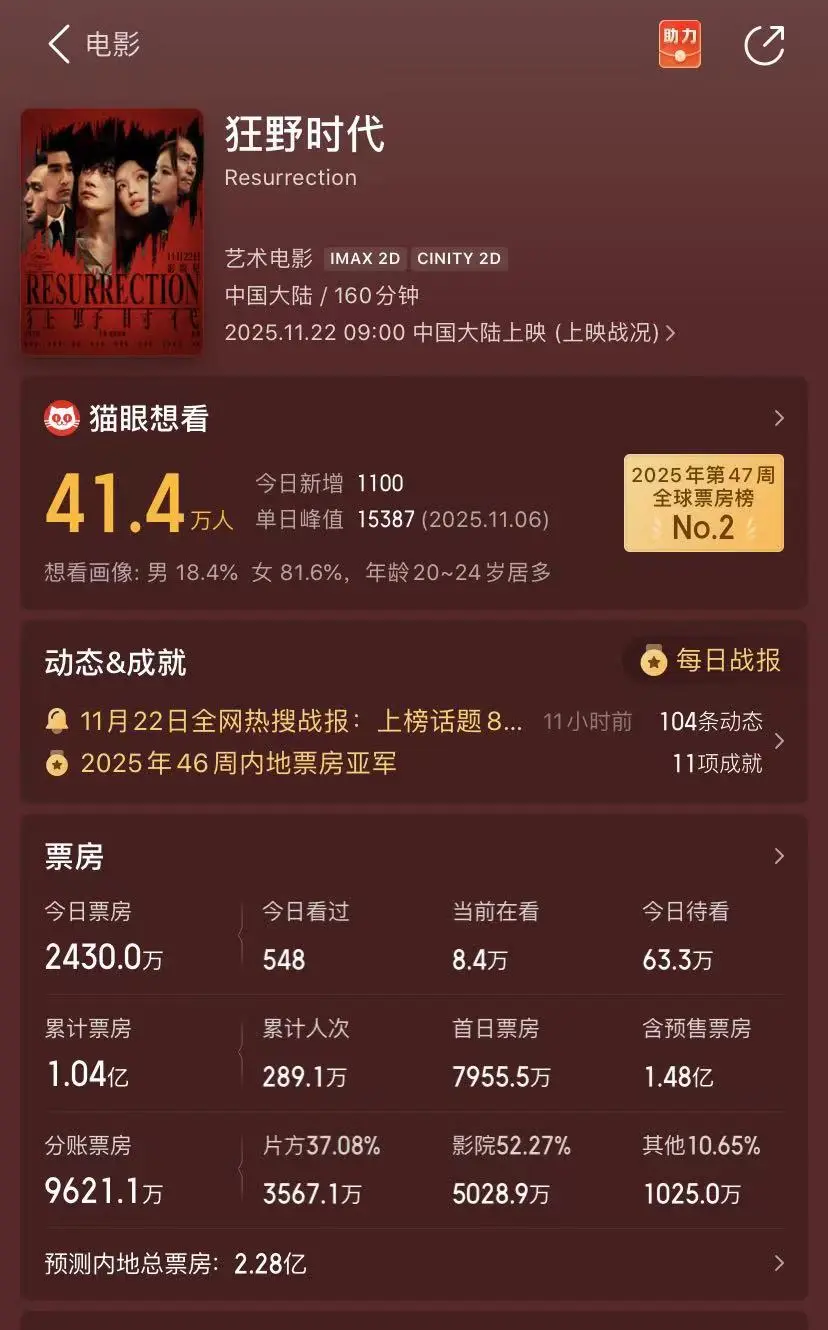Go back to the 电影 list
The image size is (828, 1330).
(62, 45)
